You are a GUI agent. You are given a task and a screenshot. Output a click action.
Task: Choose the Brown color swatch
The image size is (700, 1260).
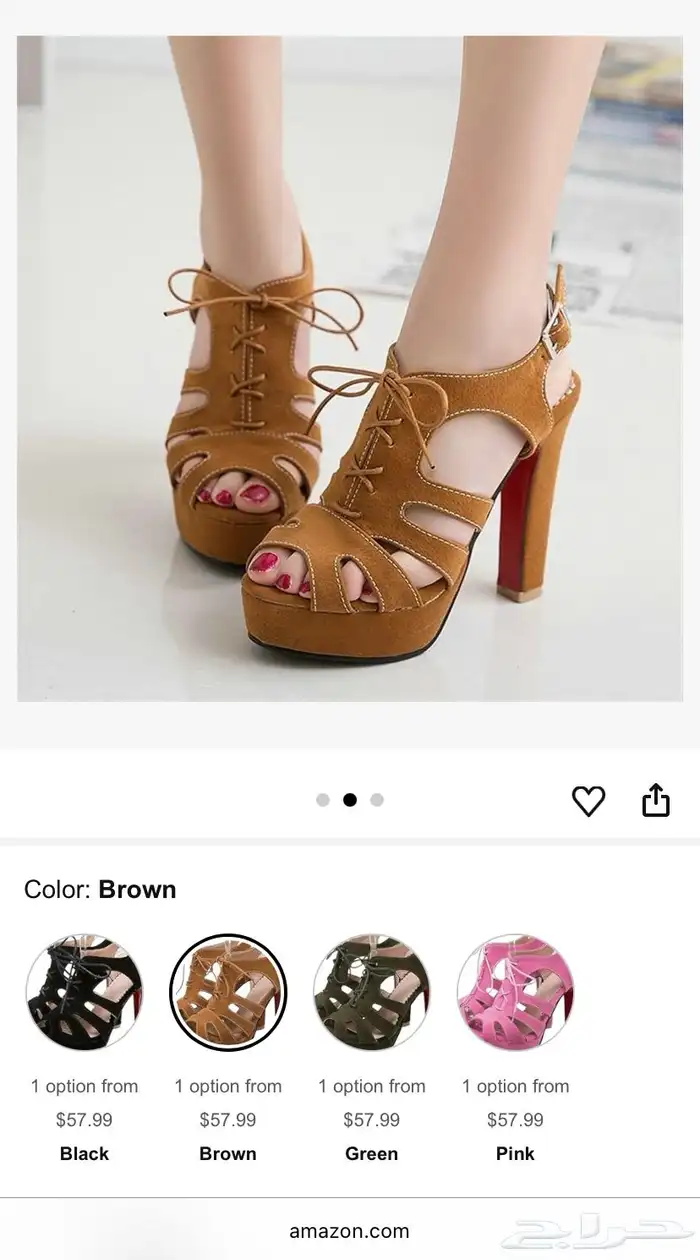(228, 992)
